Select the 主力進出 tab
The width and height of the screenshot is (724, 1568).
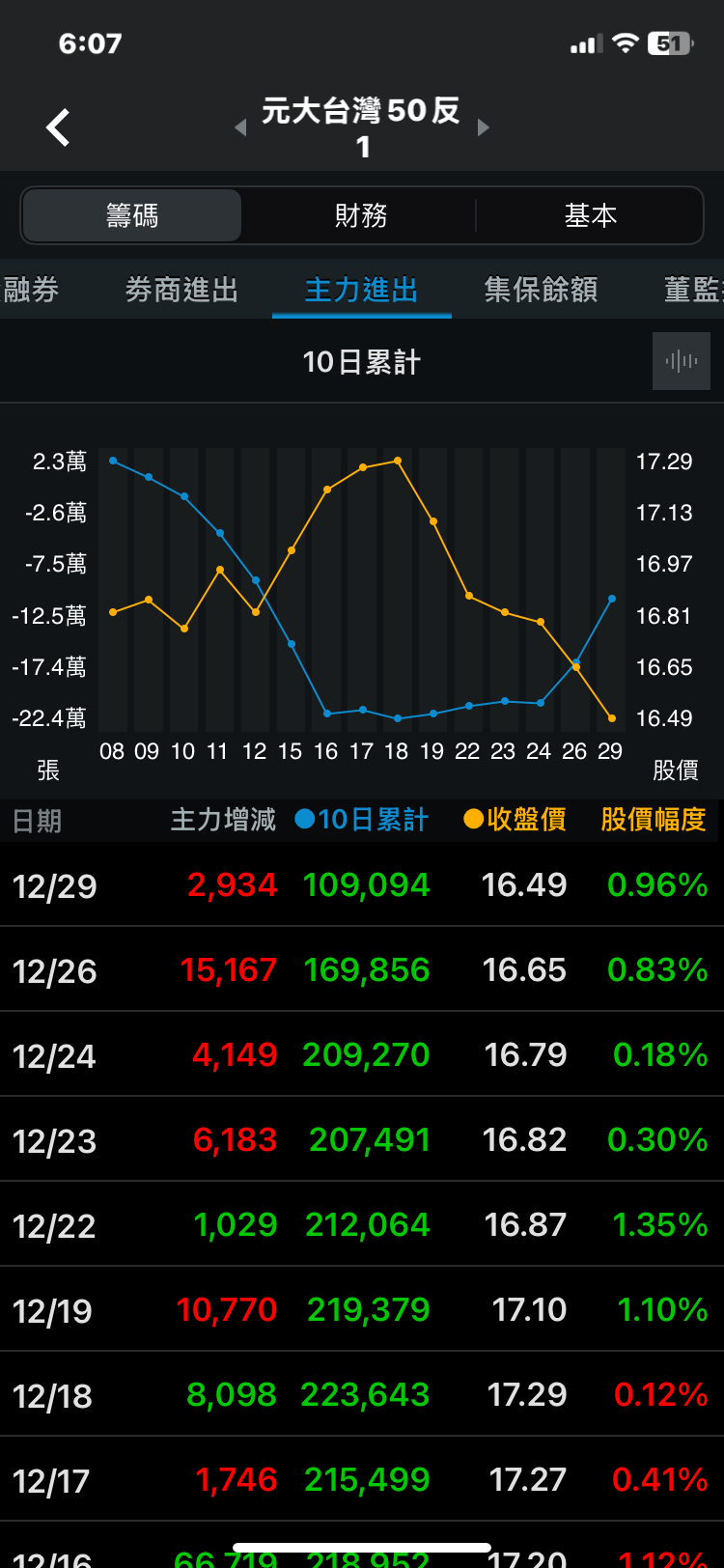(361, 290)
